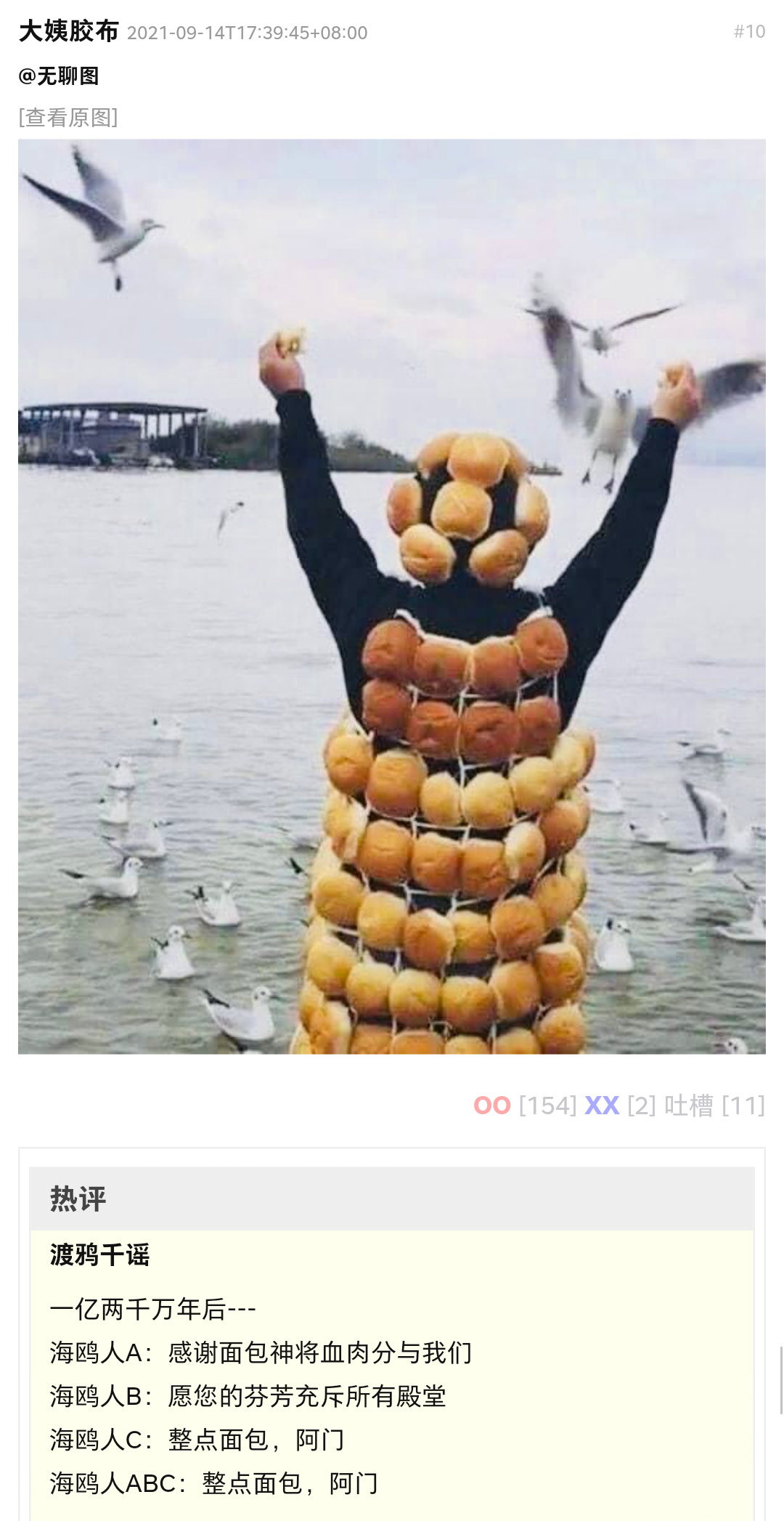The width and height of the screenshot is (784, 1521).
Task: Downvote the post with the XX button
Action: tap(602, 1106)
